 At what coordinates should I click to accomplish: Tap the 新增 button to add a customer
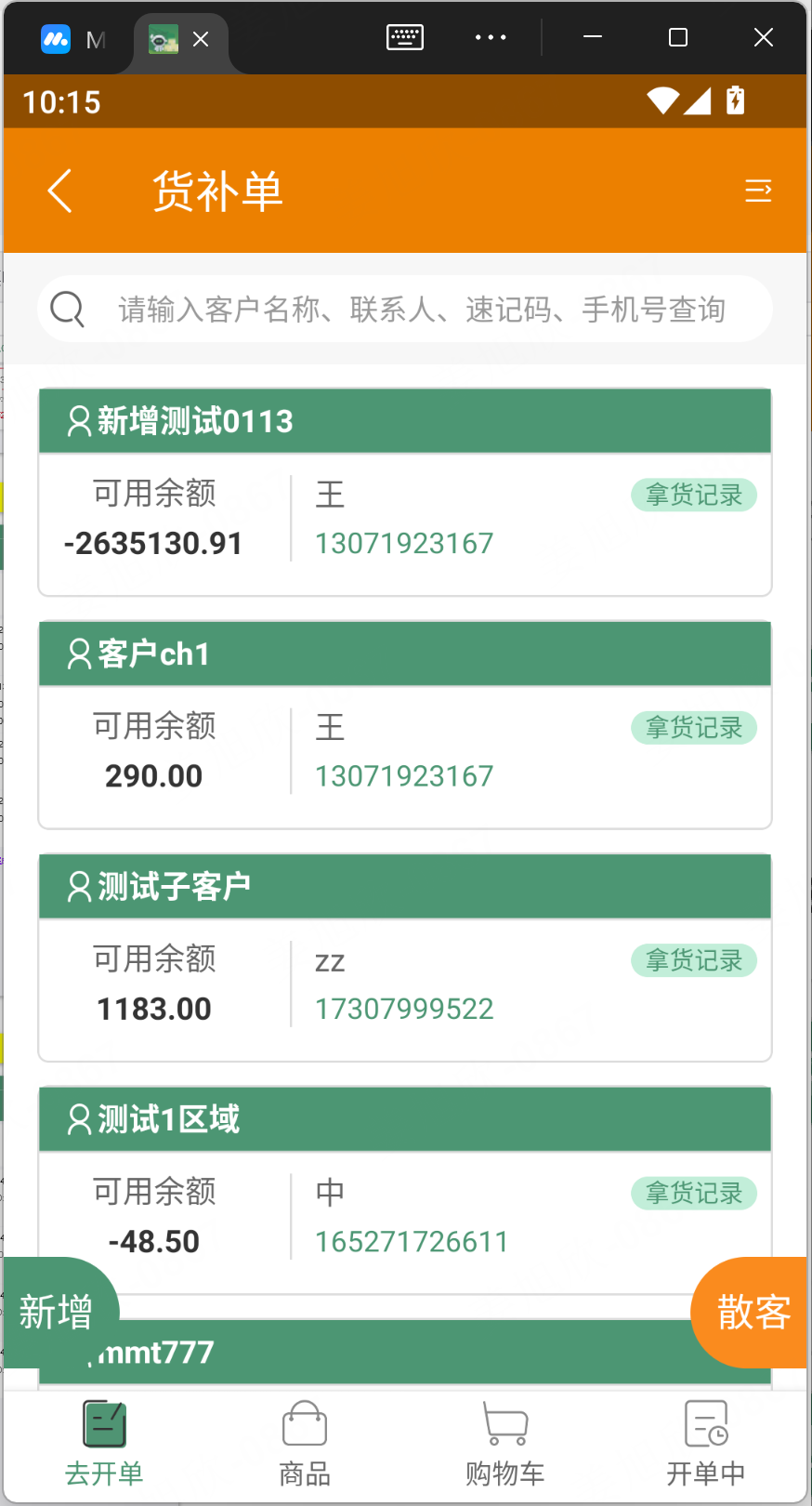pyautogui.click(x=58, y=1313)
